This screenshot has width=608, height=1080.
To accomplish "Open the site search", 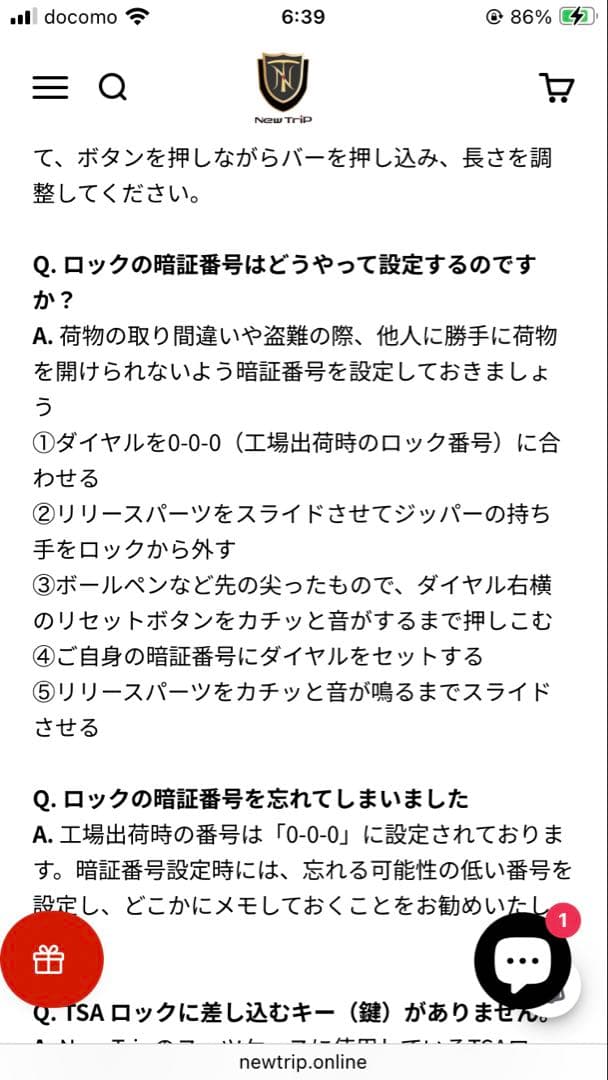I will [x=113, y=88].
